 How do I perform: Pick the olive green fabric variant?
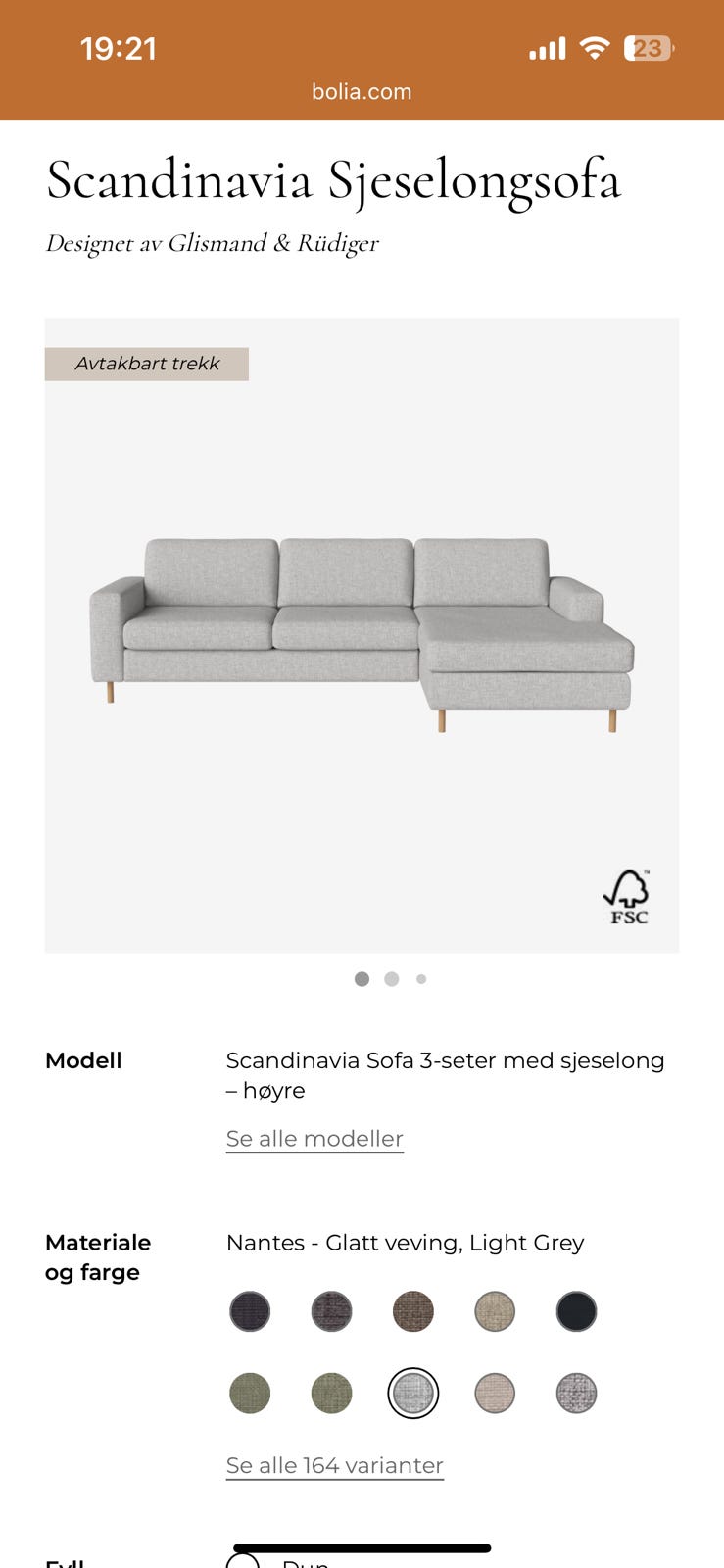point(250,1393)
